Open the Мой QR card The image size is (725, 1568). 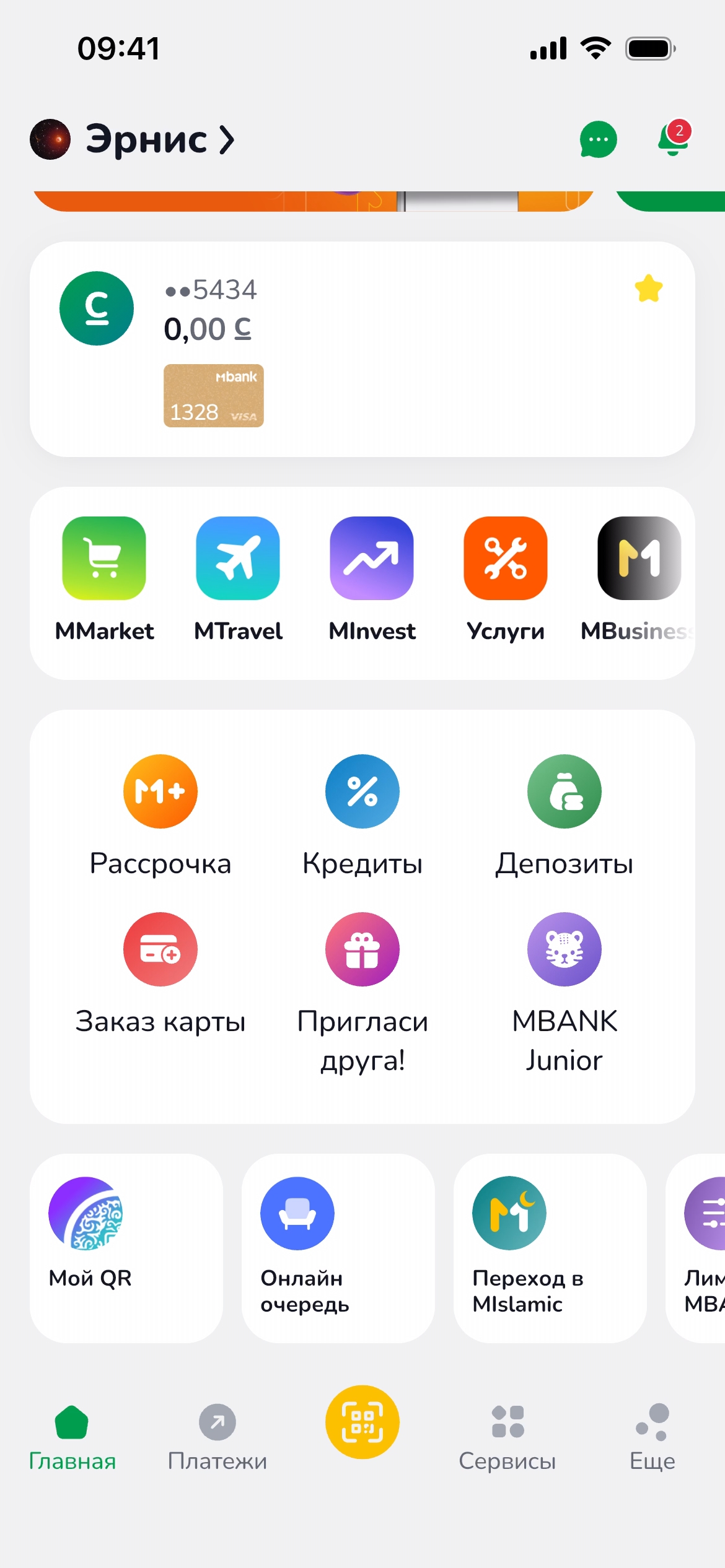pyautogui.click(x=126, y=1247)
